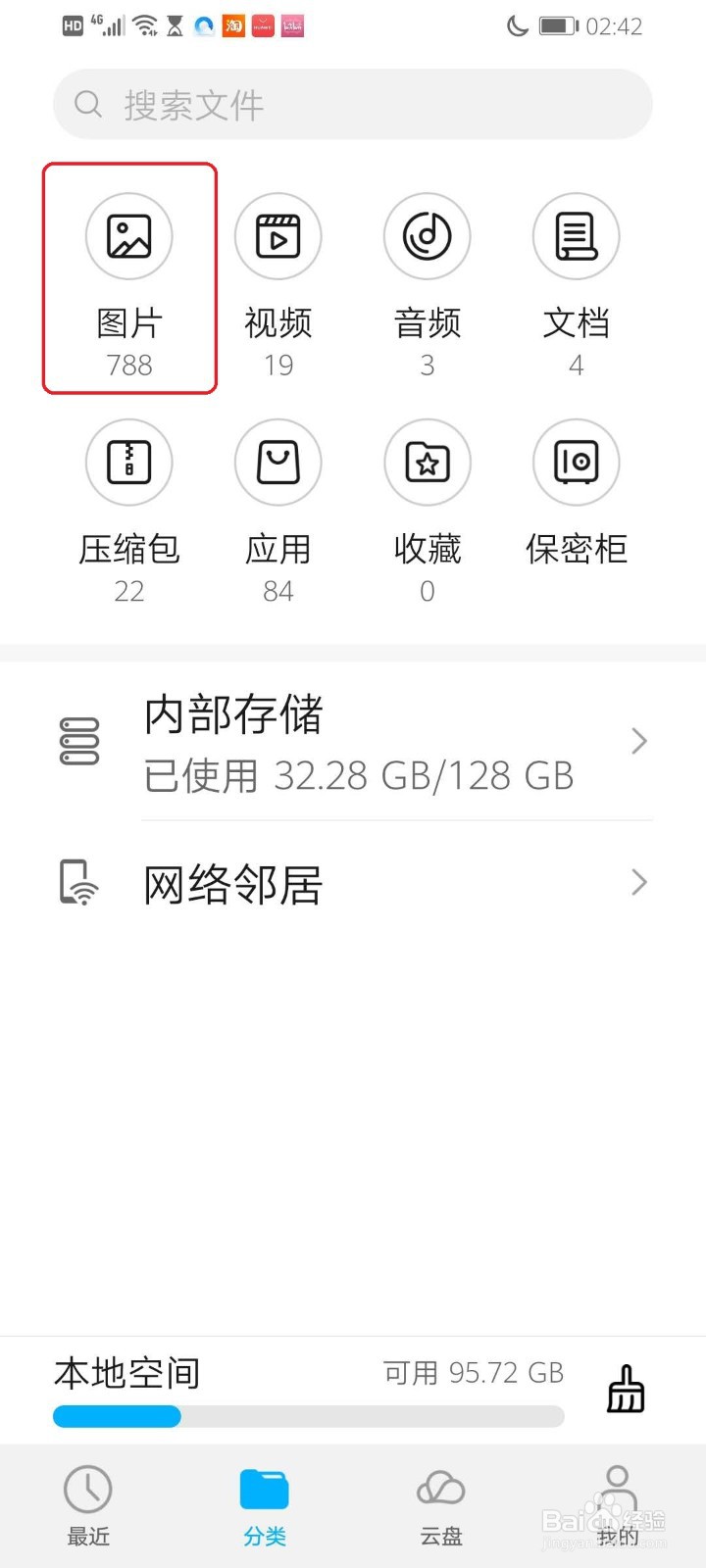Open the 应用 category
Image resolution: width=706 pixels, height=1568 pixels.
click(278, 511)
